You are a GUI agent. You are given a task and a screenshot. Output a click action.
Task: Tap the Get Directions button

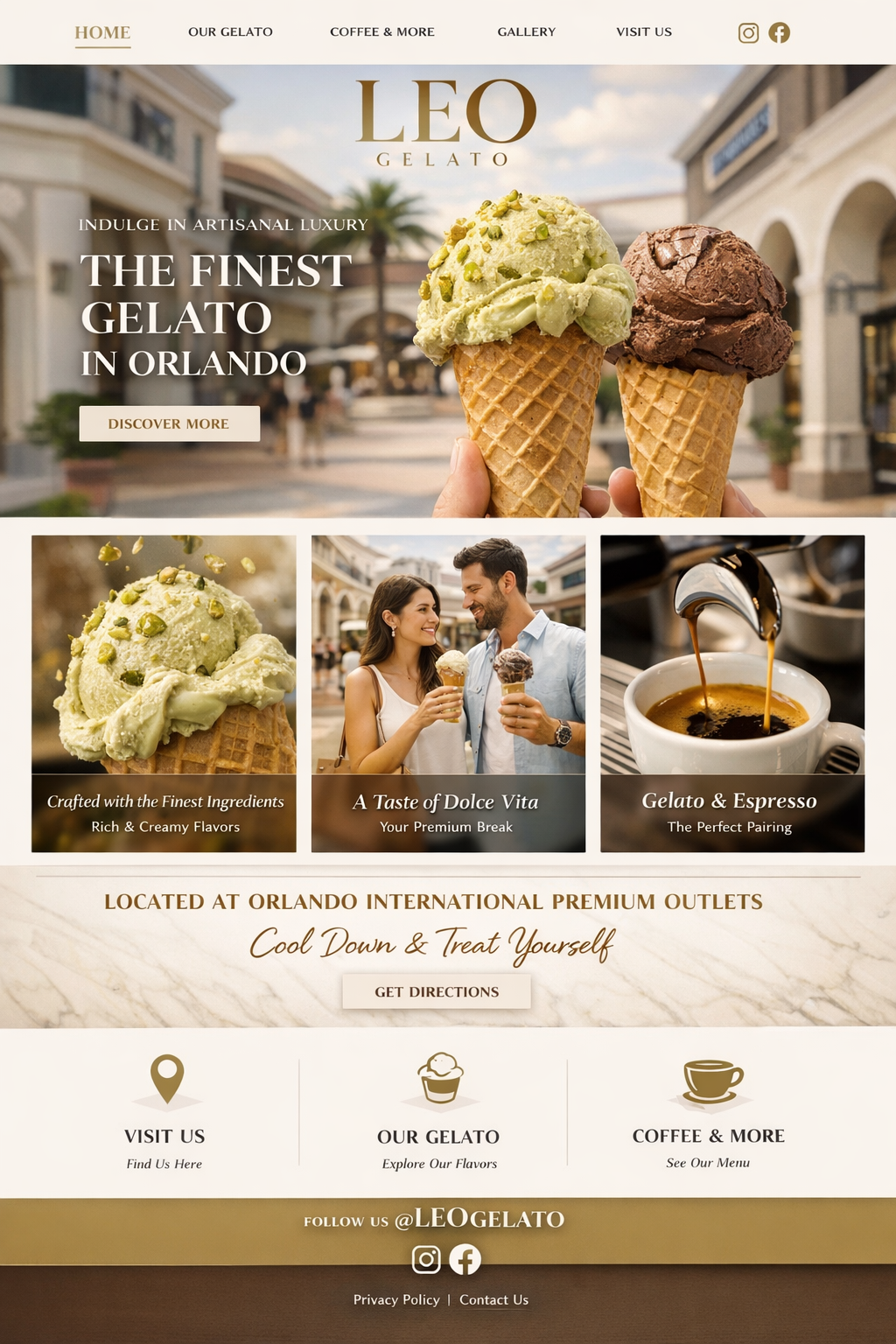pyautogui.click(x=437, y=991)
